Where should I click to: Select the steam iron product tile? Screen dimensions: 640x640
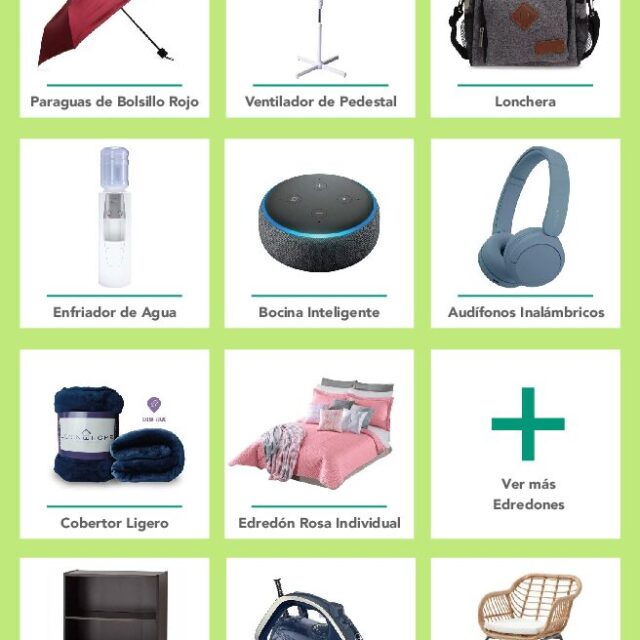coord(320,605)
